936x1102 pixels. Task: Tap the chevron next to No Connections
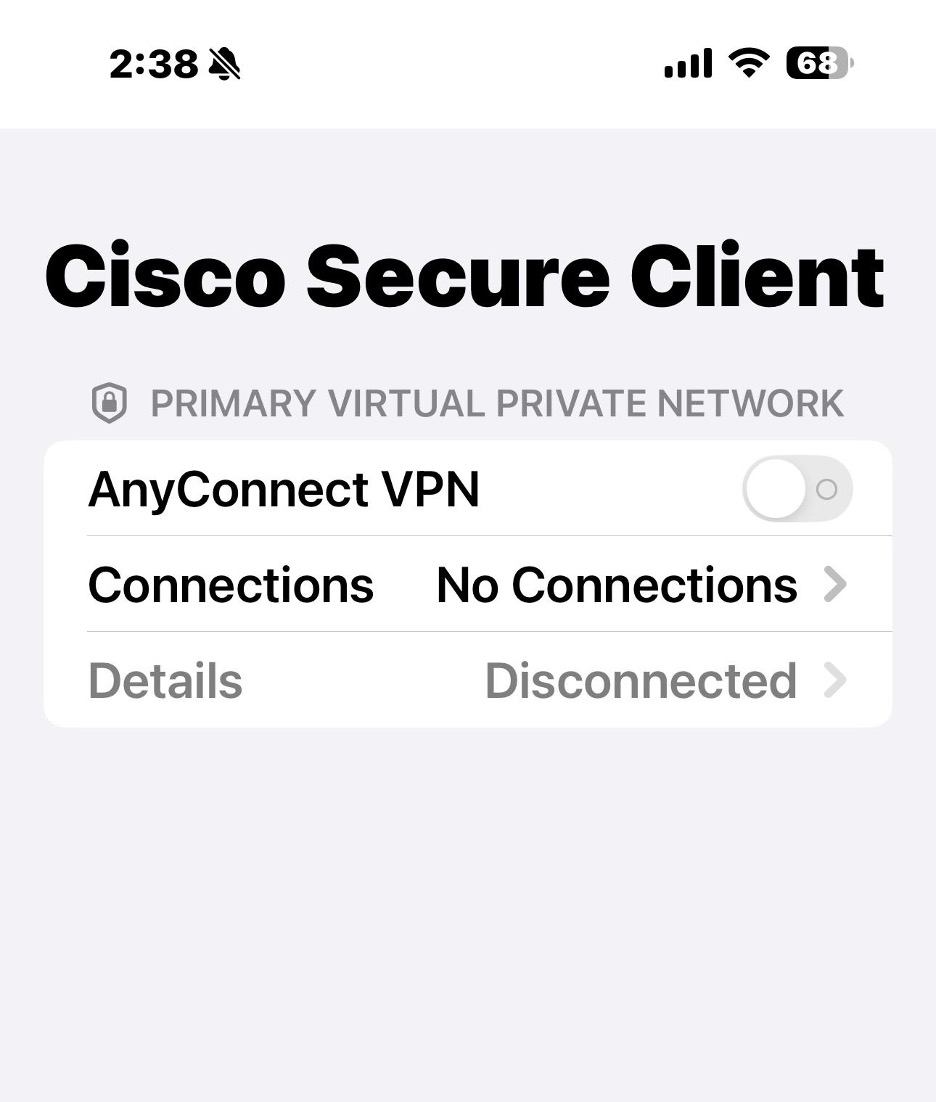pyautogui.click(x=834, y=585)
